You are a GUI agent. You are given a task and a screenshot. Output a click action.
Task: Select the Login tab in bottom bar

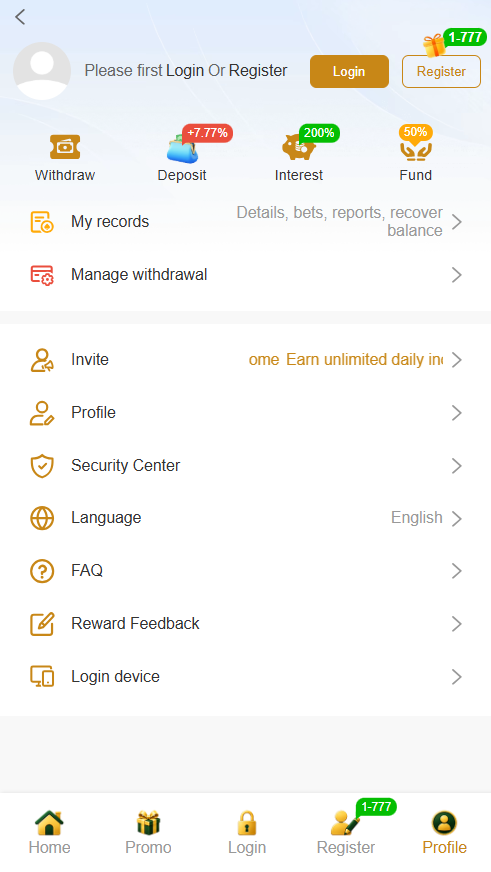pyautogui.click(x=247, y=833)
